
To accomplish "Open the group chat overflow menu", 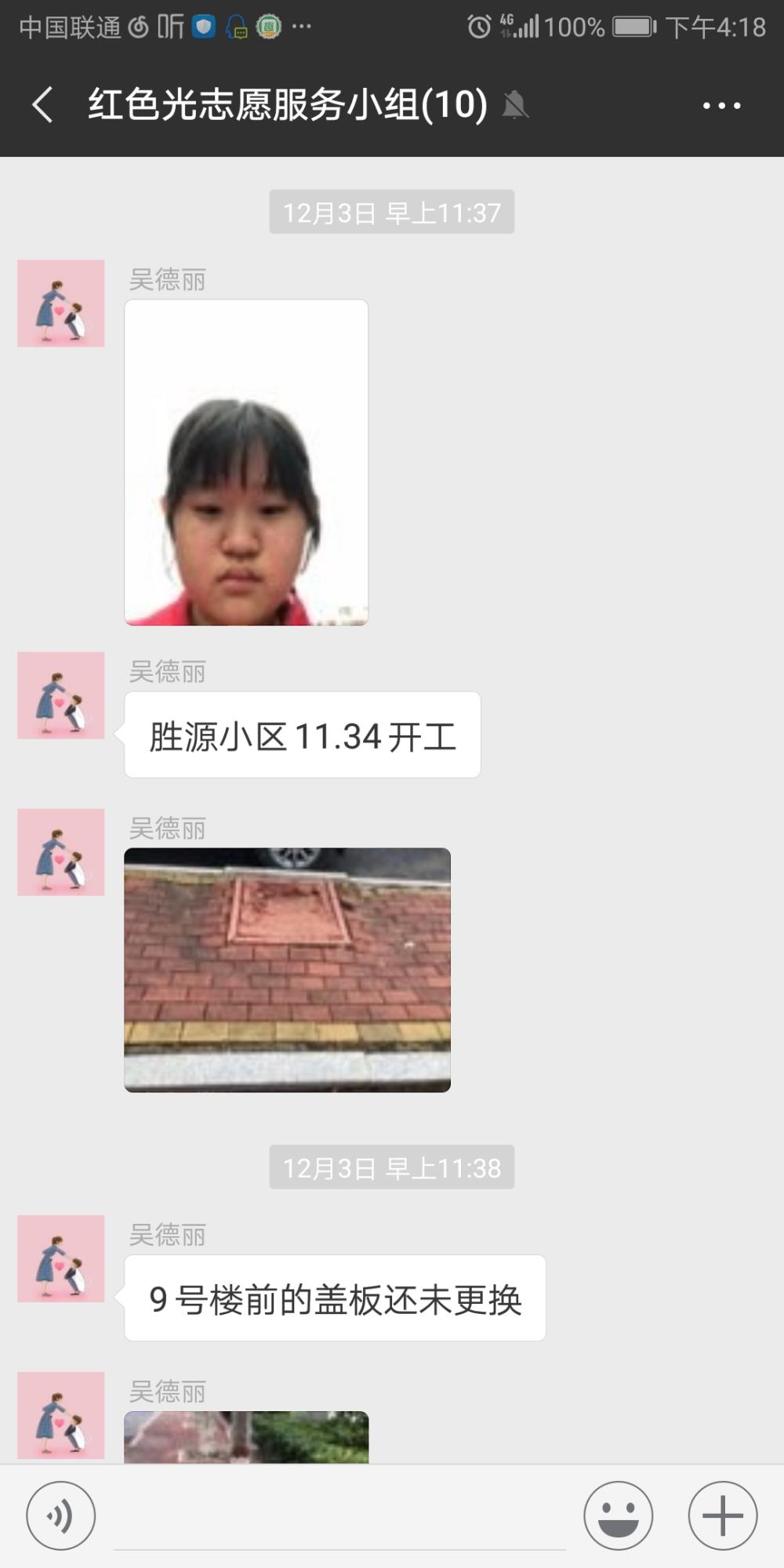I will tap(721, 105).
